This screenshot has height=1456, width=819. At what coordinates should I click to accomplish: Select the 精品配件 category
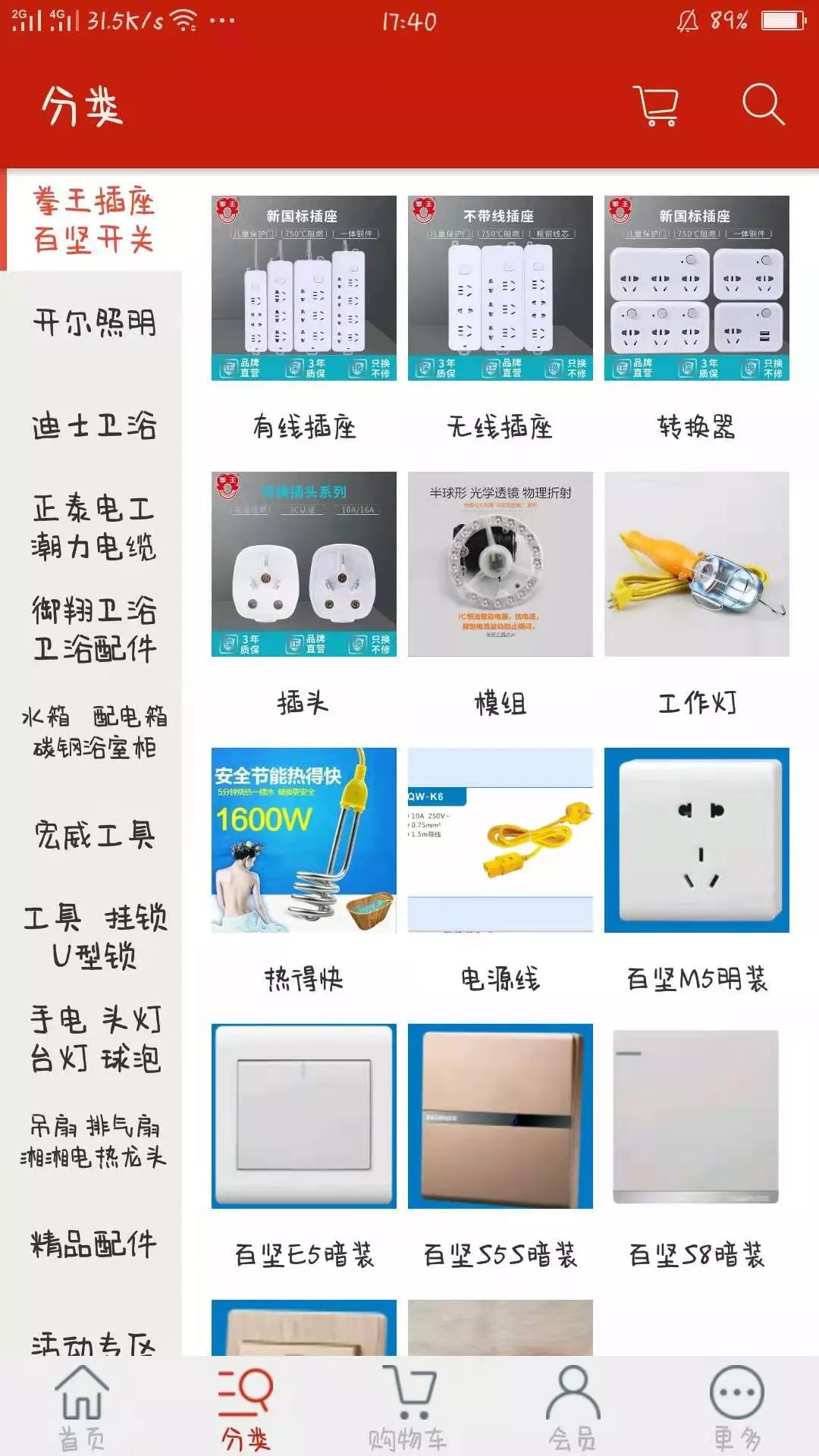tap(94, 1244)
